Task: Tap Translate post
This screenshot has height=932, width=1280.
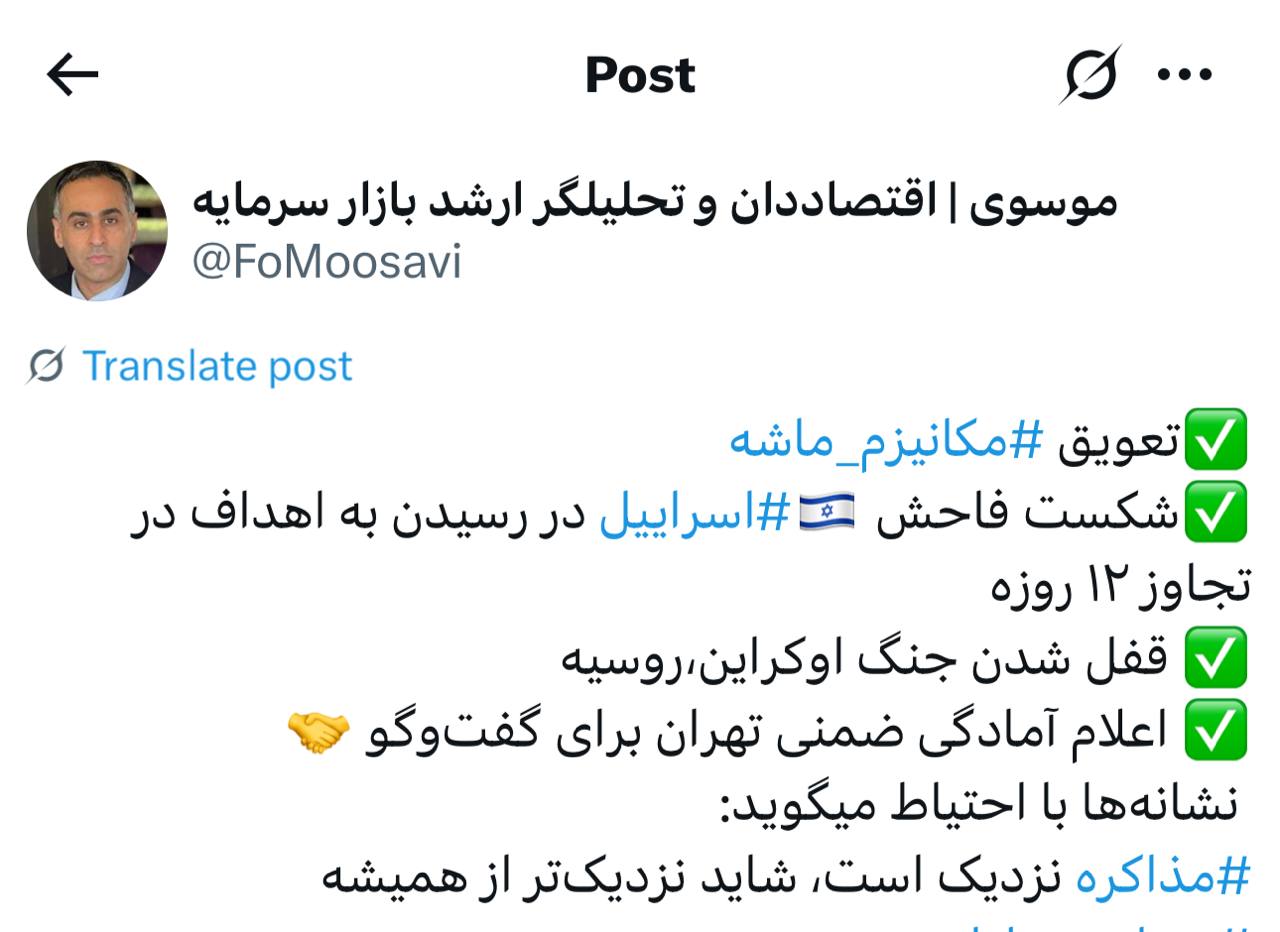Action: point(216,366)
